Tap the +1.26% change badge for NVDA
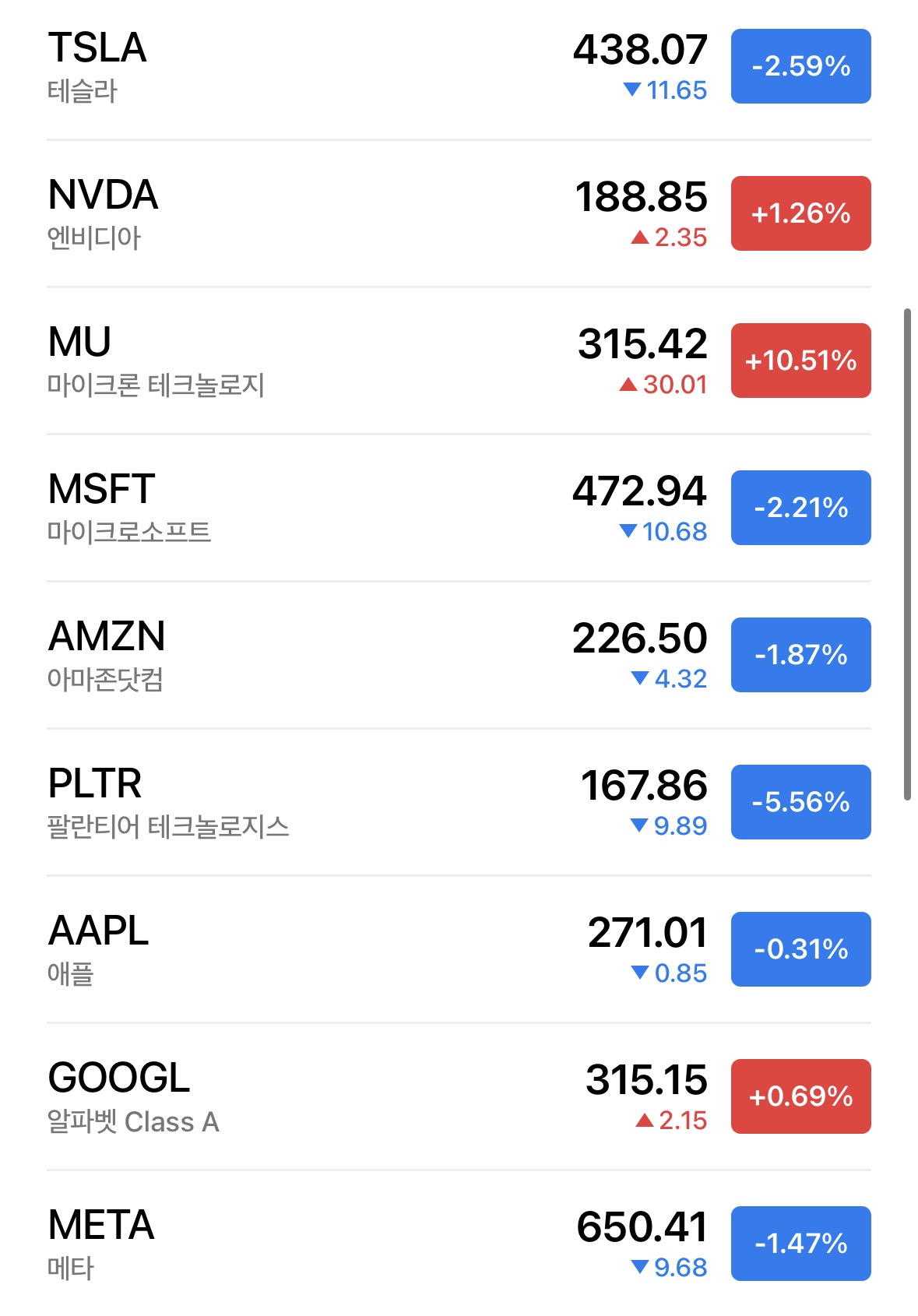This screenshot has height=1316, width=918. click(800, 213)
